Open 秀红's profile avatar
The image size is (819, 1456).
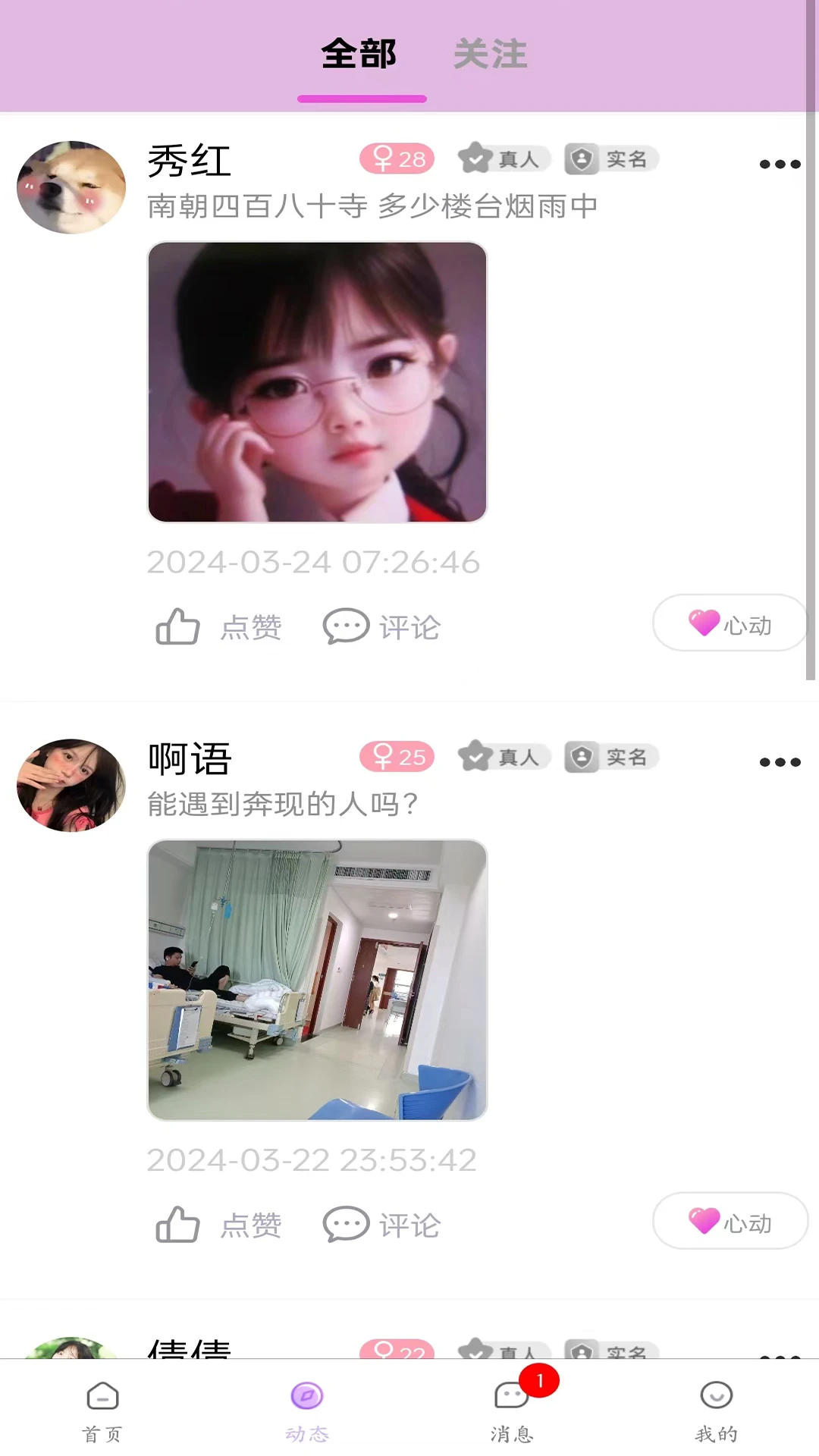coord(71,187)
